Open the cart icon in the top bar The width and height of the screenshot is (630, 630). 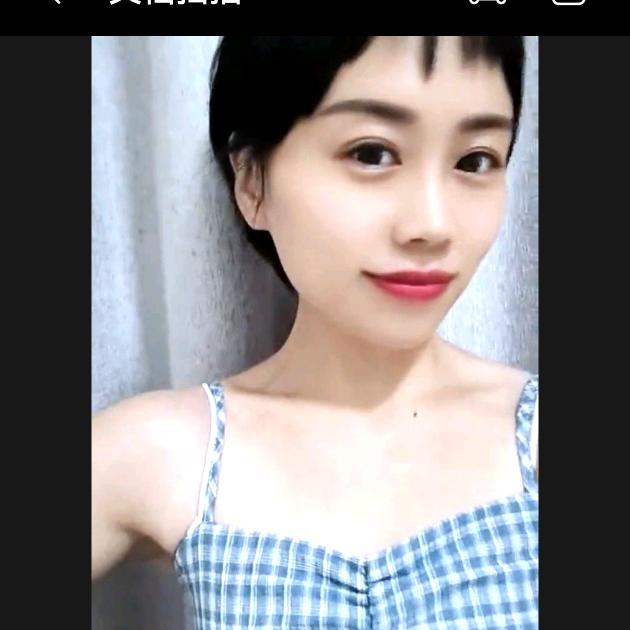coord(487,3)
